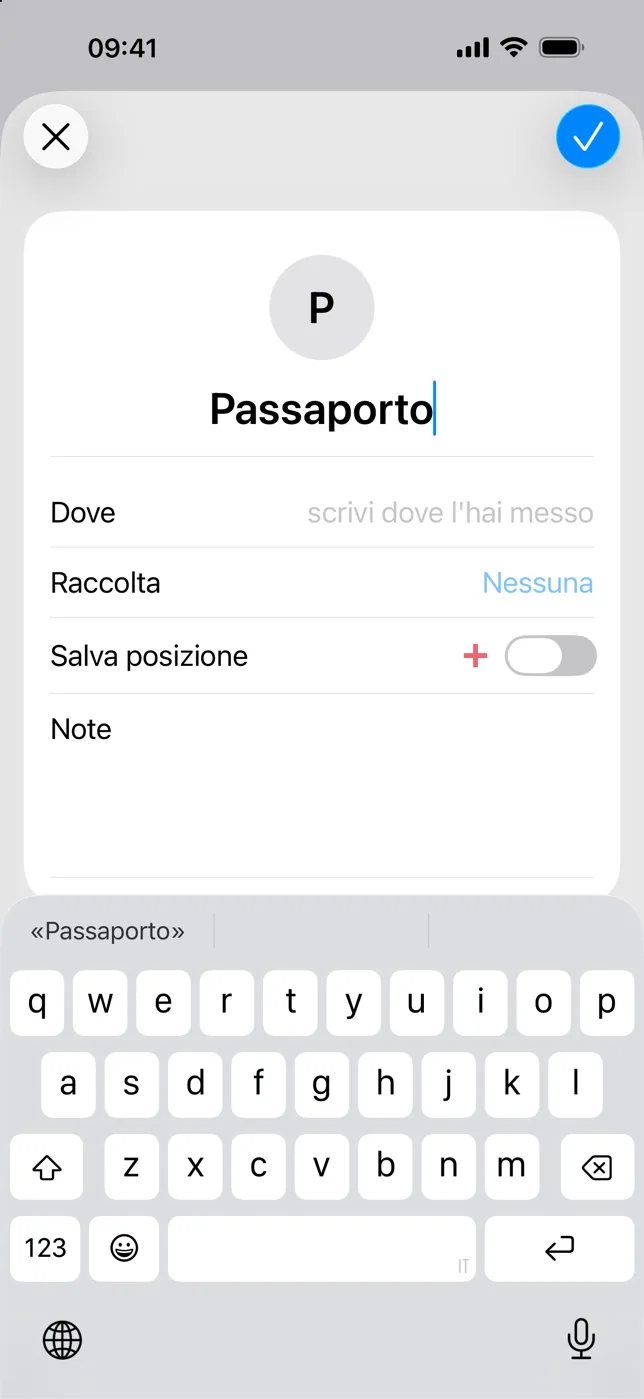
Task: Switch keyboard language with globe key
Action: pyautogui.click(x=62, y=1339)
